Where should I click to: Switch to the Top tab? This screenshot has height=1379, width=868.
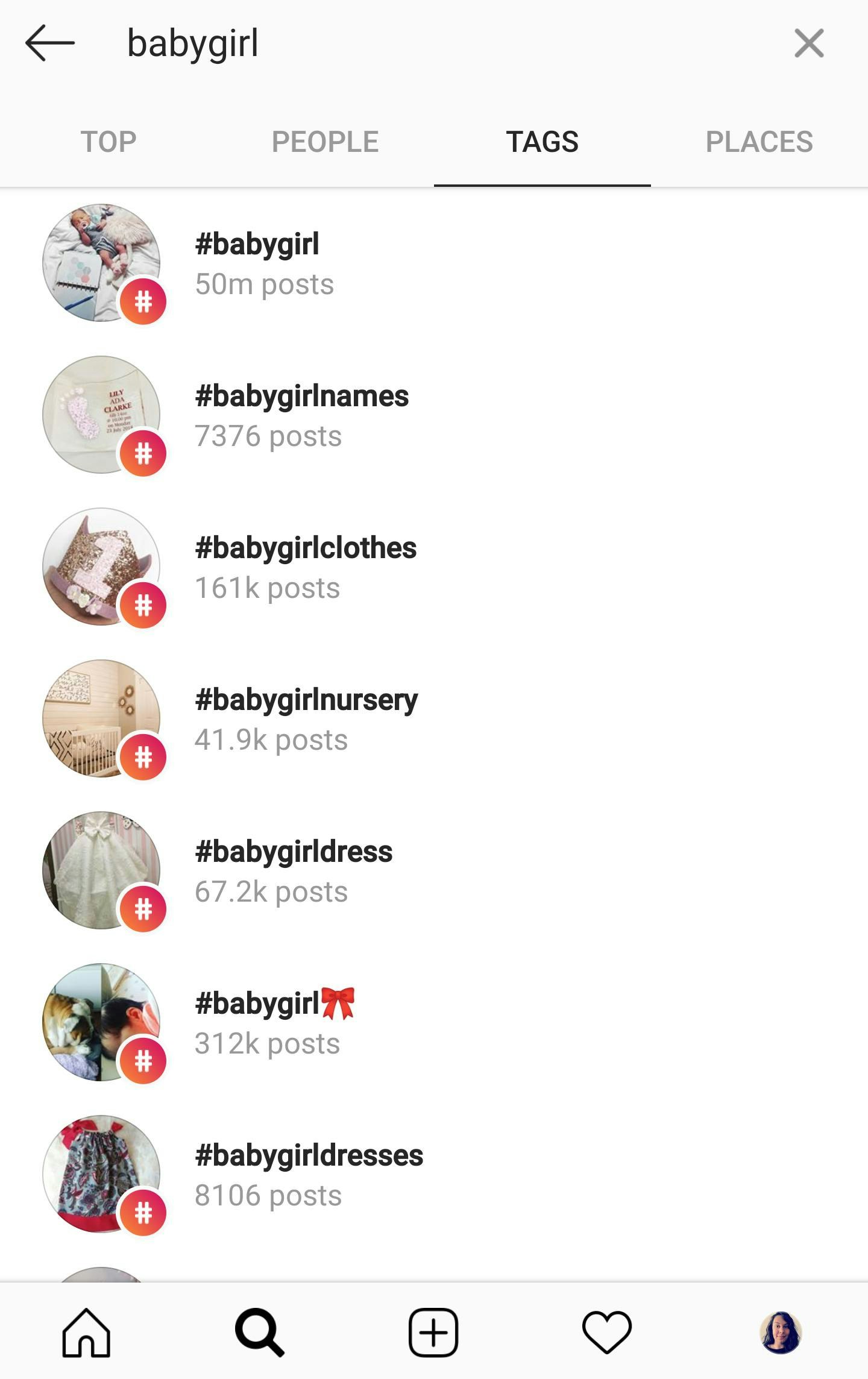point(108,142)
